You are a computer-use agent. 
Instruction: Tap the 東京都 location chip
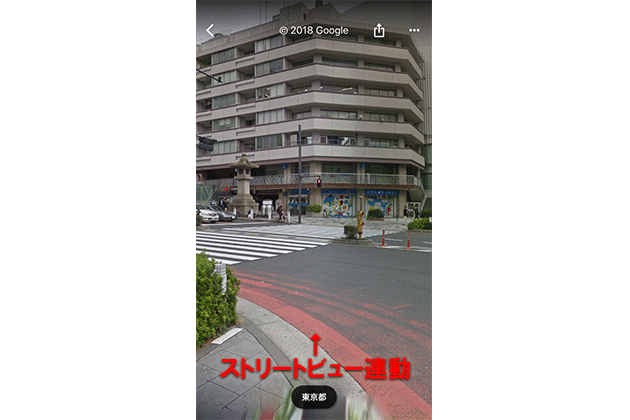[x=314, y=397]
